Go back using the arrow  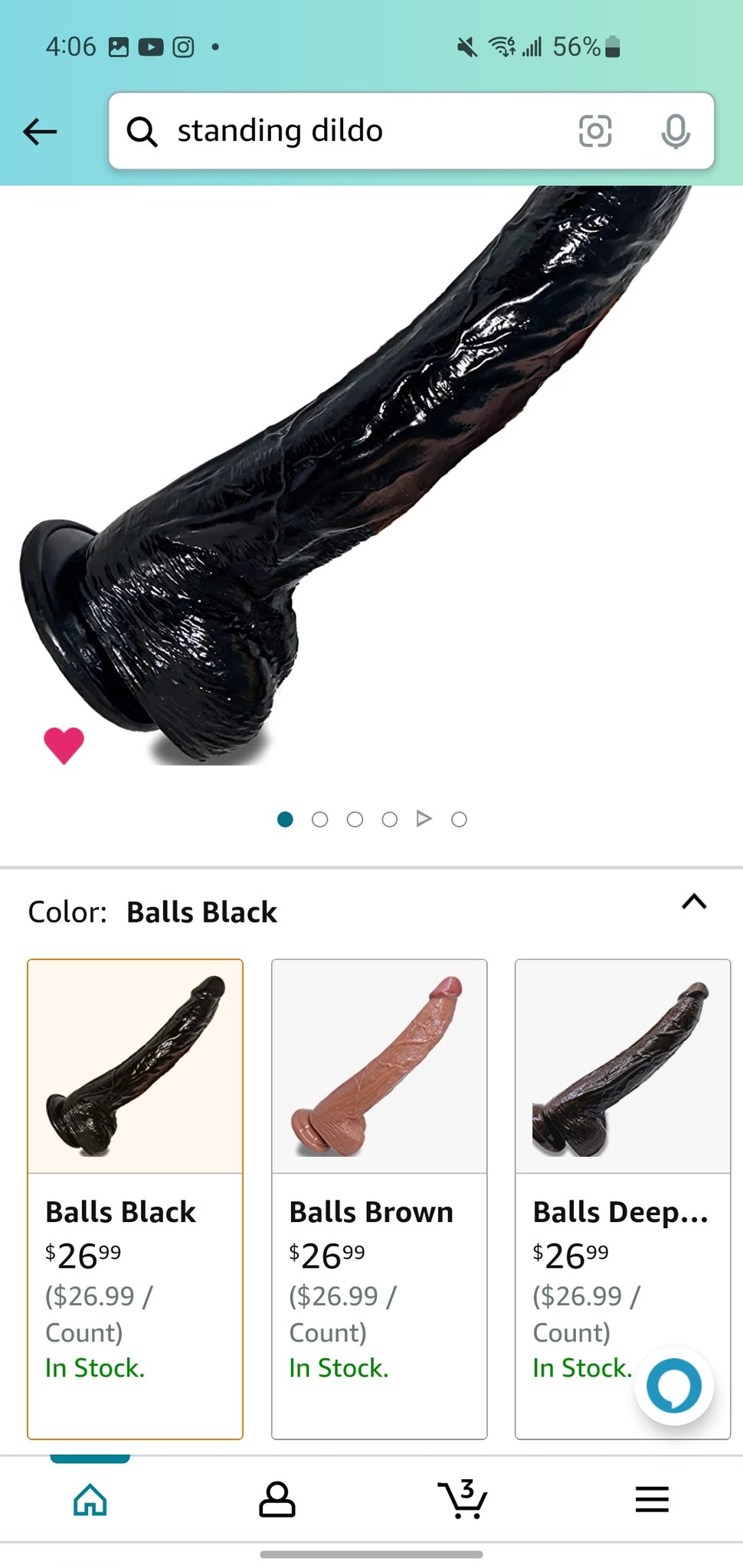click(x=41, y=132)
